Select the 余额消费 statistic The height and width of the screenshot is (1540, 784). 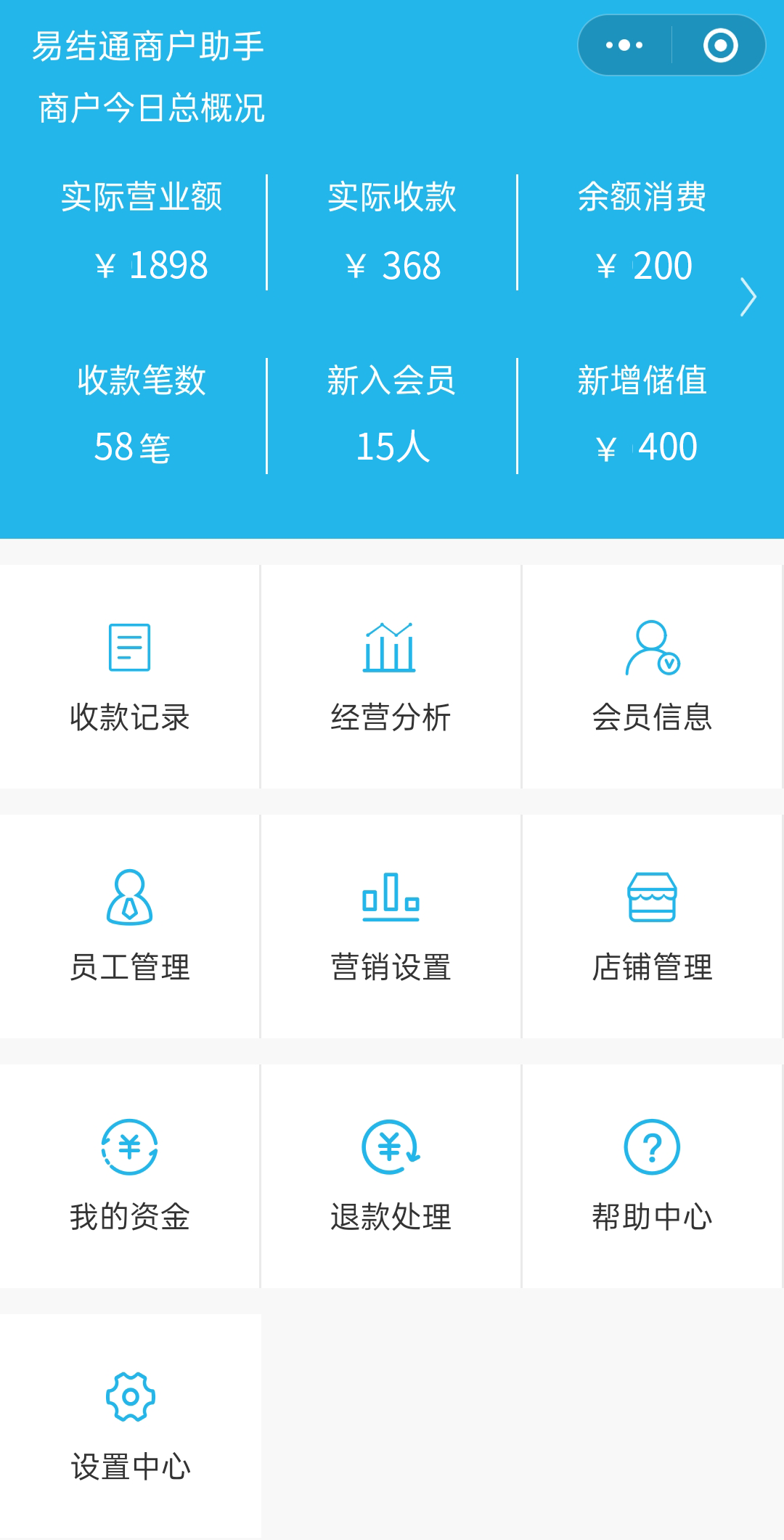(x=642, y=265)
